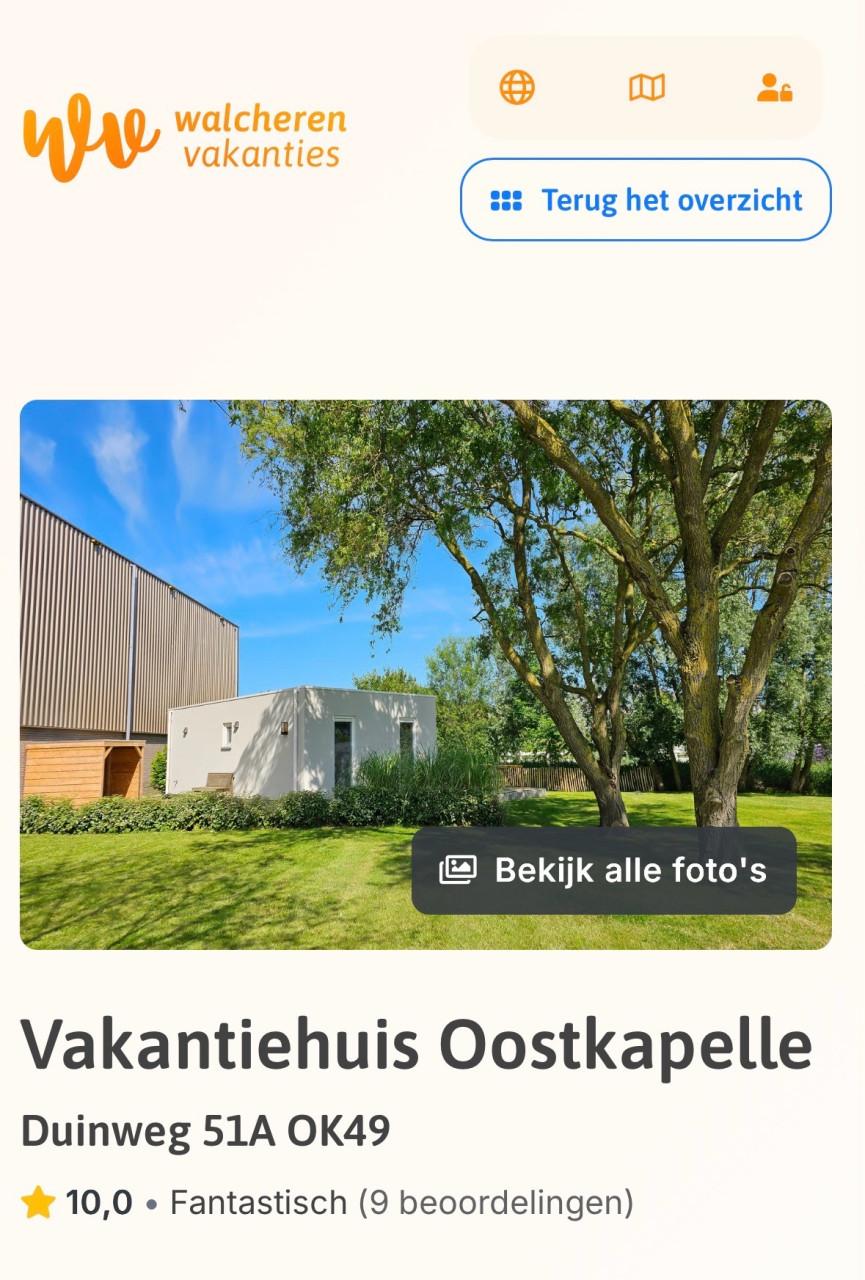Image resolution: width=865 pixels, height=1280 pixels.
Task: Click the photo gallery icon on the image
Action: 457,871
